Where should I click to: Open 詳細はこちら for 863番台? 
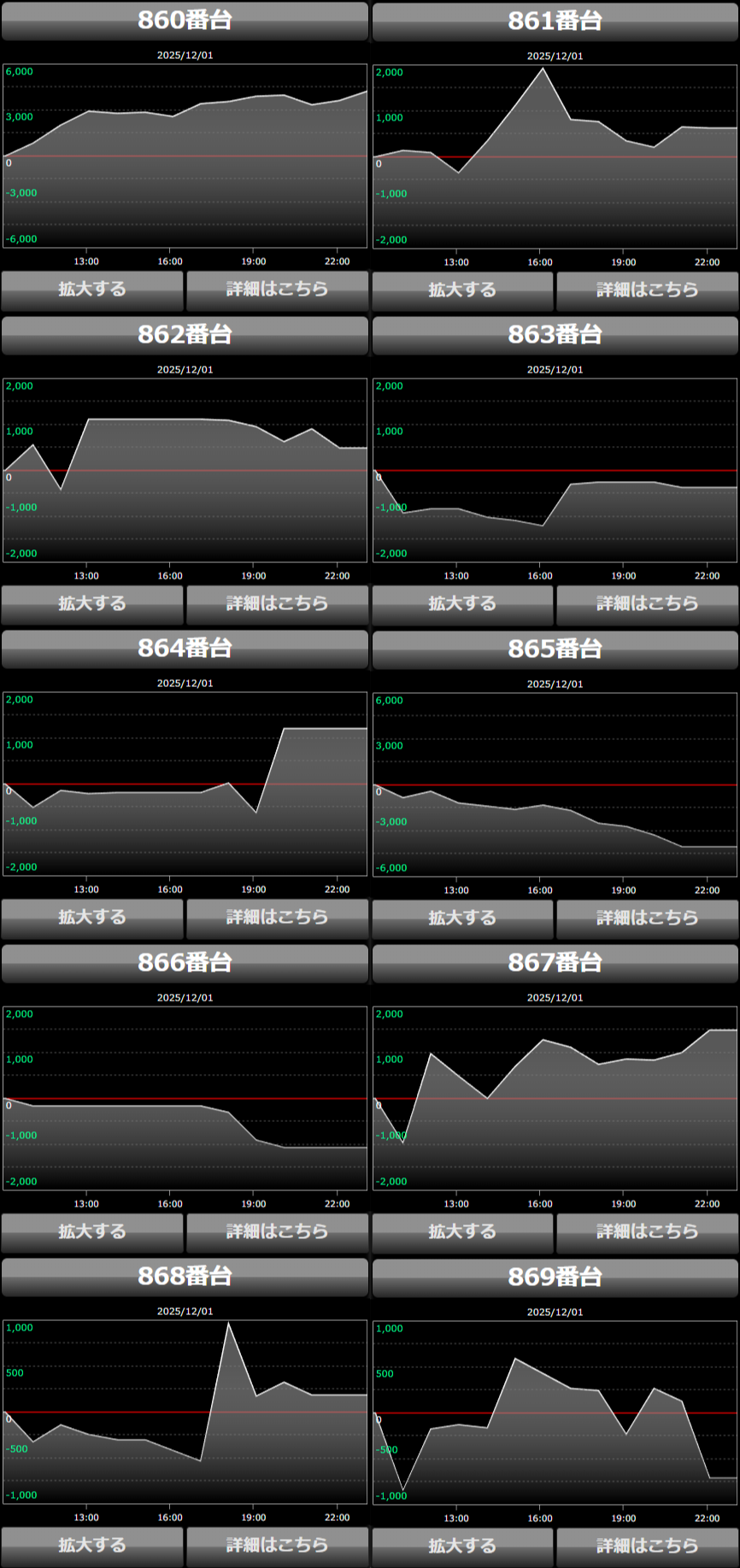click(647, 604)
